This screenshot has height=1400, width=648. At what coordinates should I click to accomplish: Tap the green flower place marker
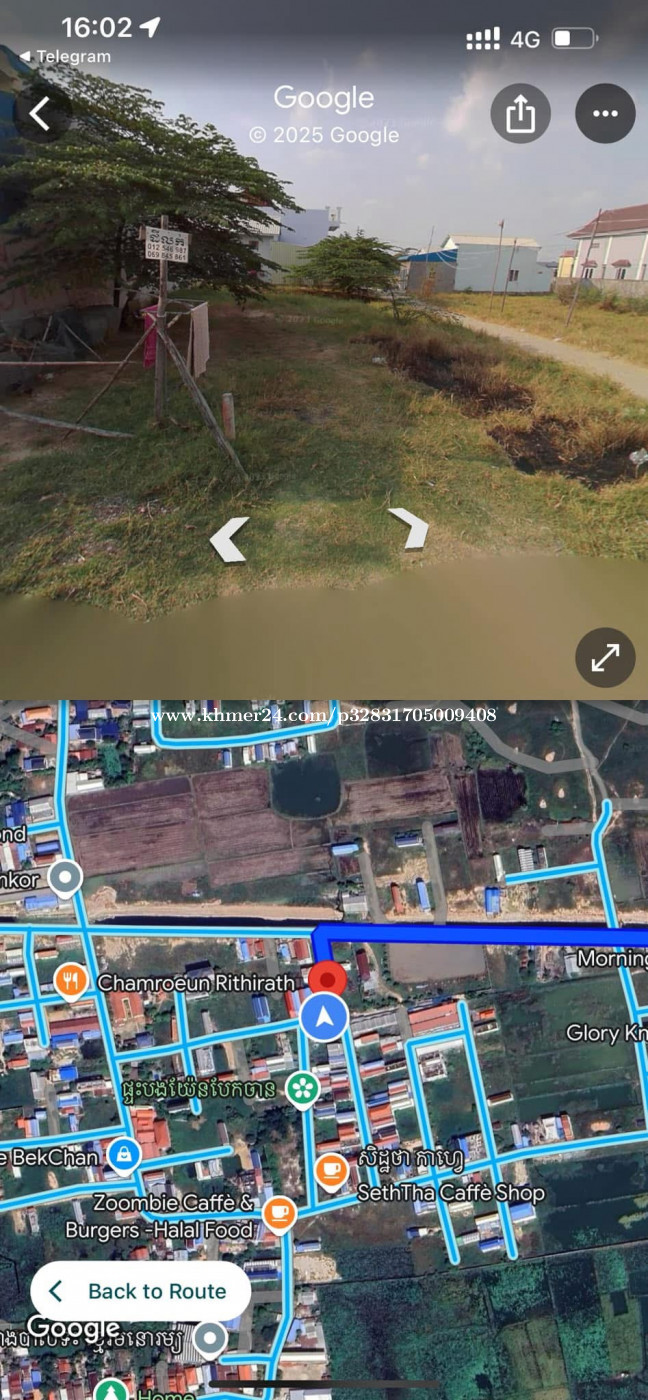(303, 1089)
